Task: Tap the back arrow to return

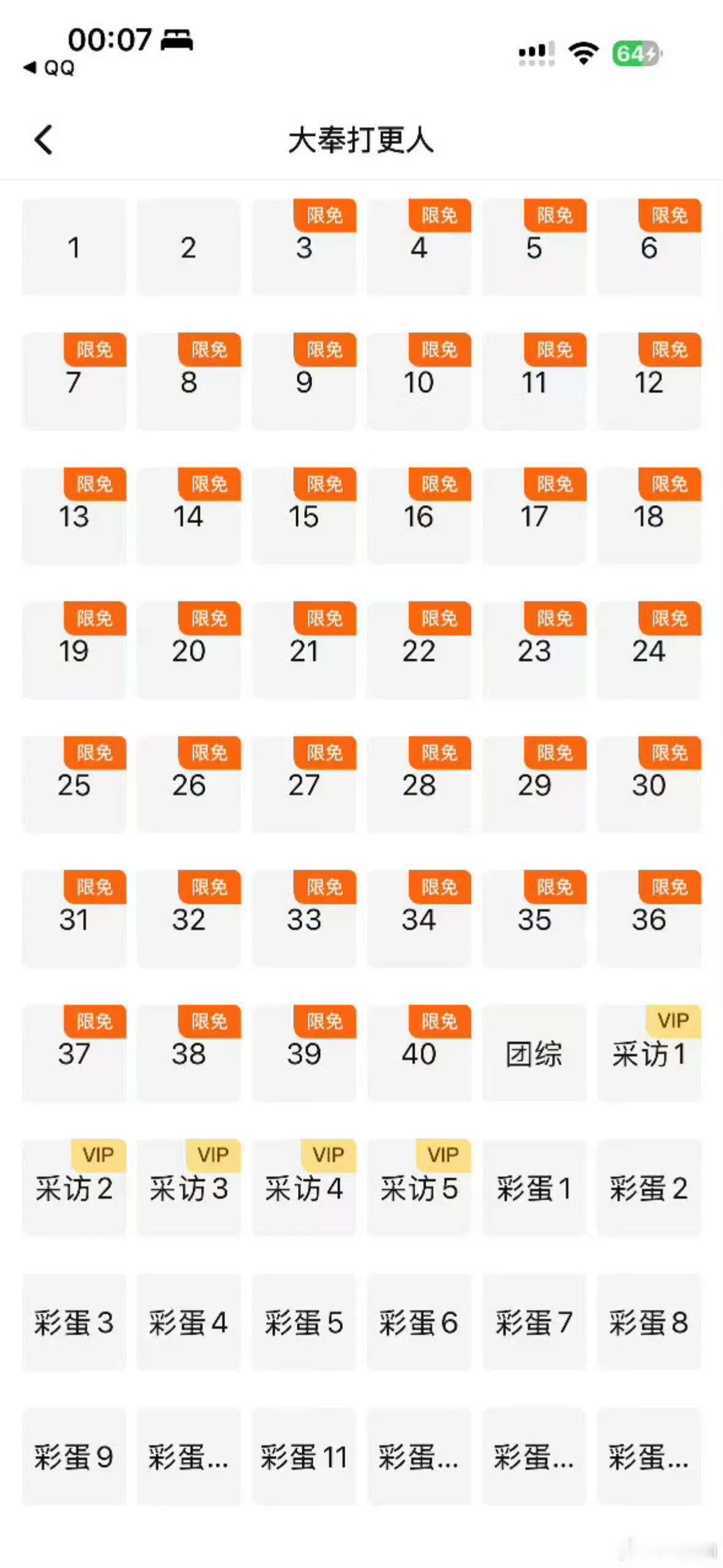Action: (x=43, y=140)
